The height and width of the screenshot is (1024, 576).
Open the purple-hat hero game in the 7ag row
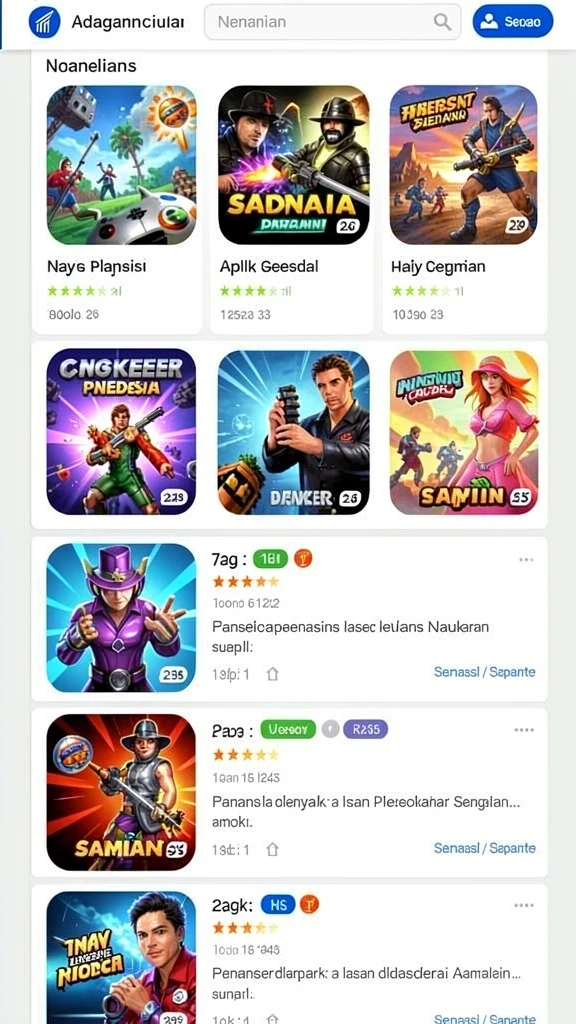coord(121,617)
